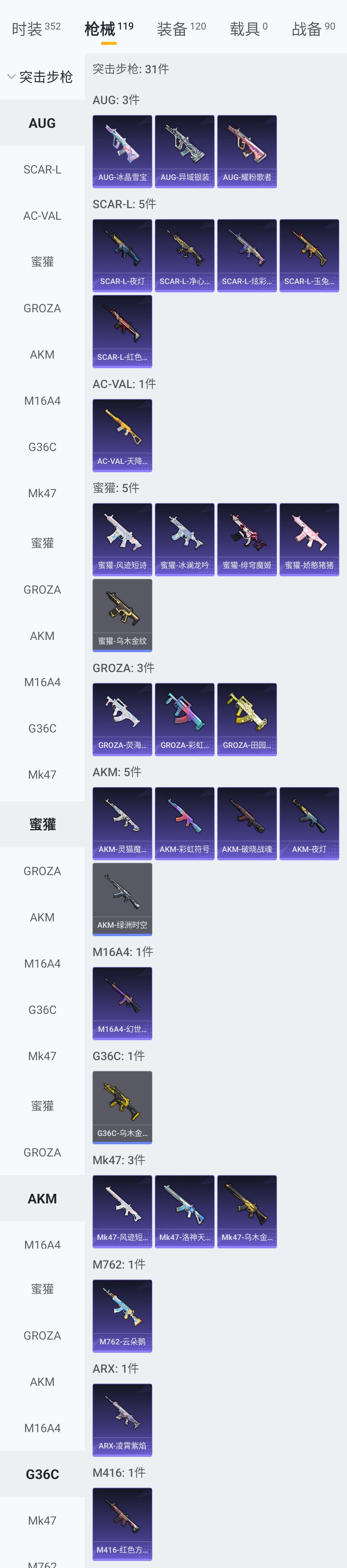Collapse the 突击步枪 category
The height and width of the screenshot is (1568, 347).
pos(40,77)
